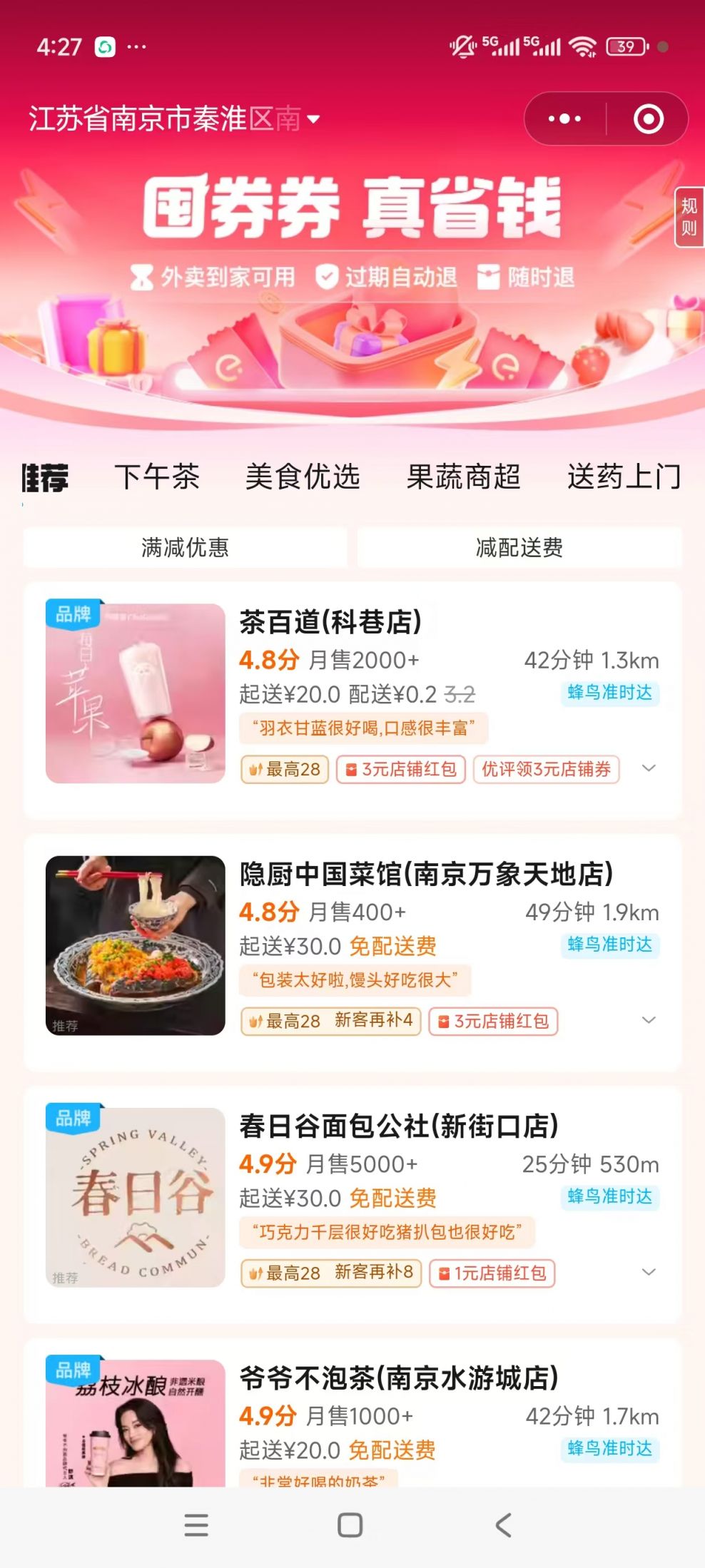View 春日谷面包公社(新街口店) store
This screenshot has height=1568, width=705.
(x=398, y=1126)
